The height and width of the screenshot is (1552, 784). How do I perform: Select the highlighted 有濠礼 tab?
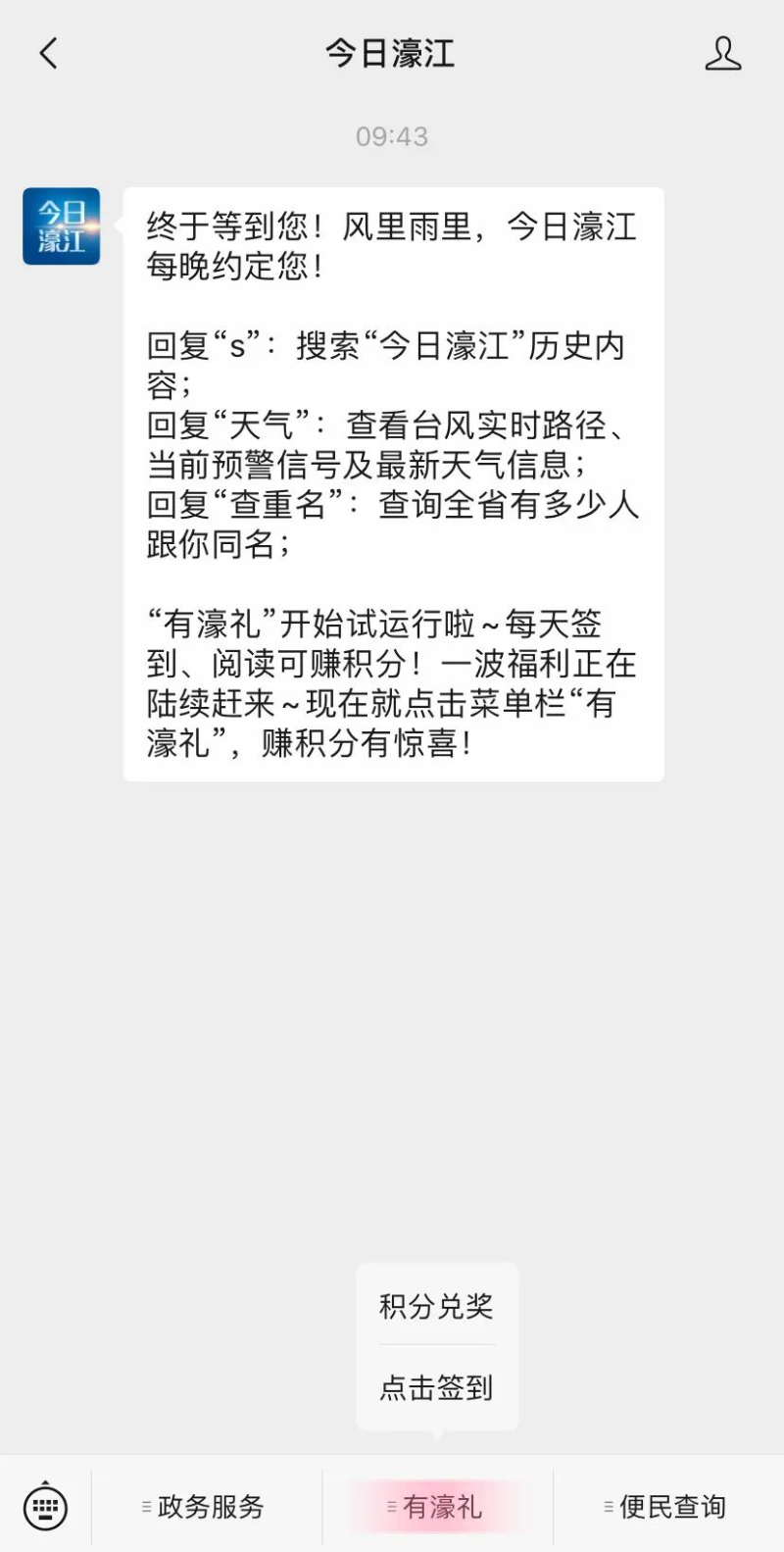(x=435, y=1507)
